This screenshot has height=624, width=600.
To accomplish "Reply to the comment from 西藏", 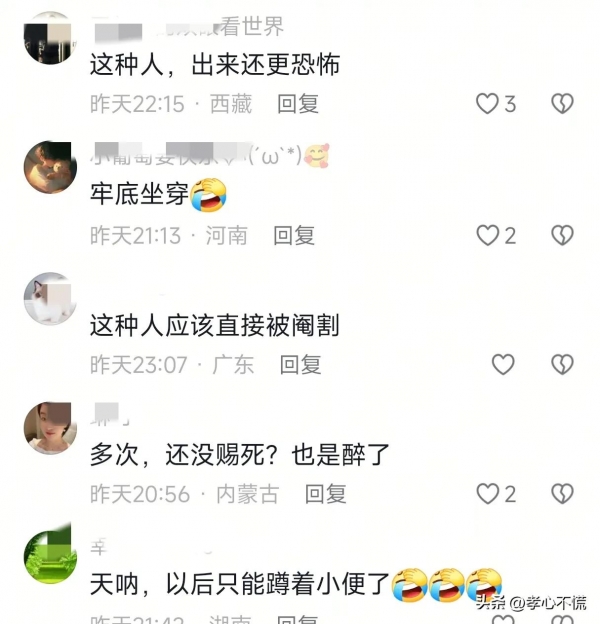I will (x=297, y=104).
